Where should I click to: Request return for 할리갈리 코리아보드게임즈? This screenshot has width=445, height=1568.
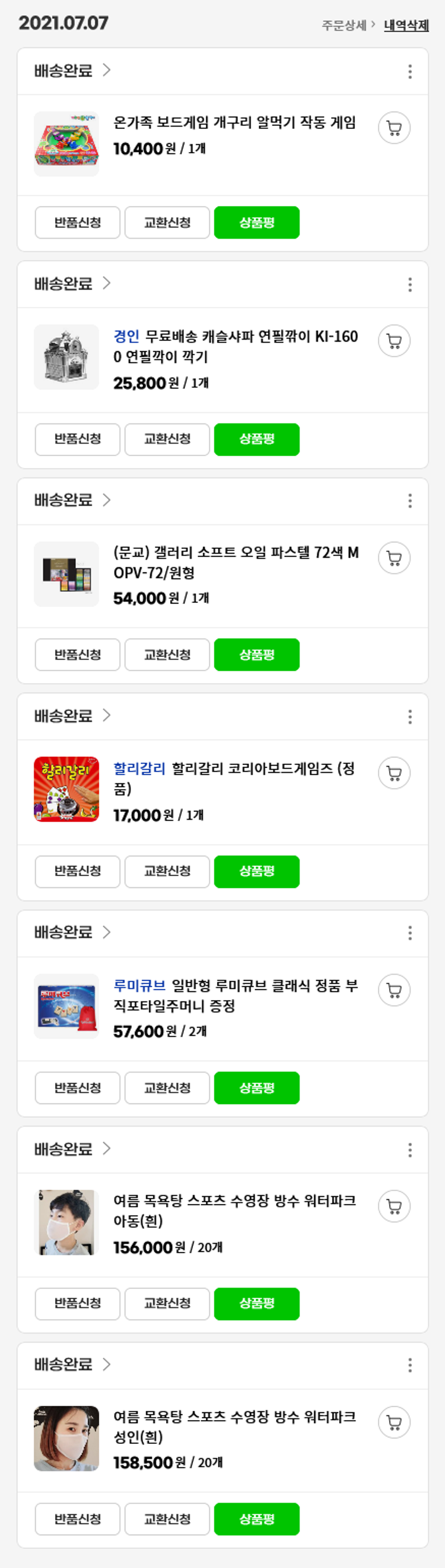tap(77, 871)
